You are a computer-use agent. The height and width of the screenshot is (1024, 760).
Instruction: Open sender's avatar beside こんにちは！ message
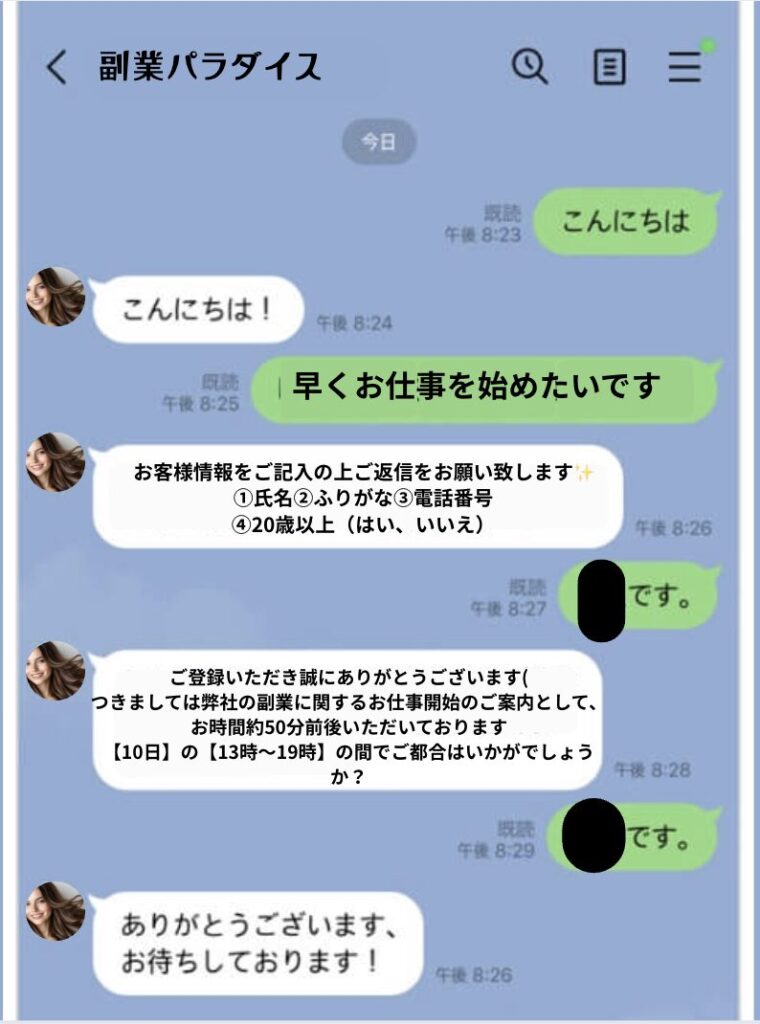pyautogui.click(x=55, y=297)
